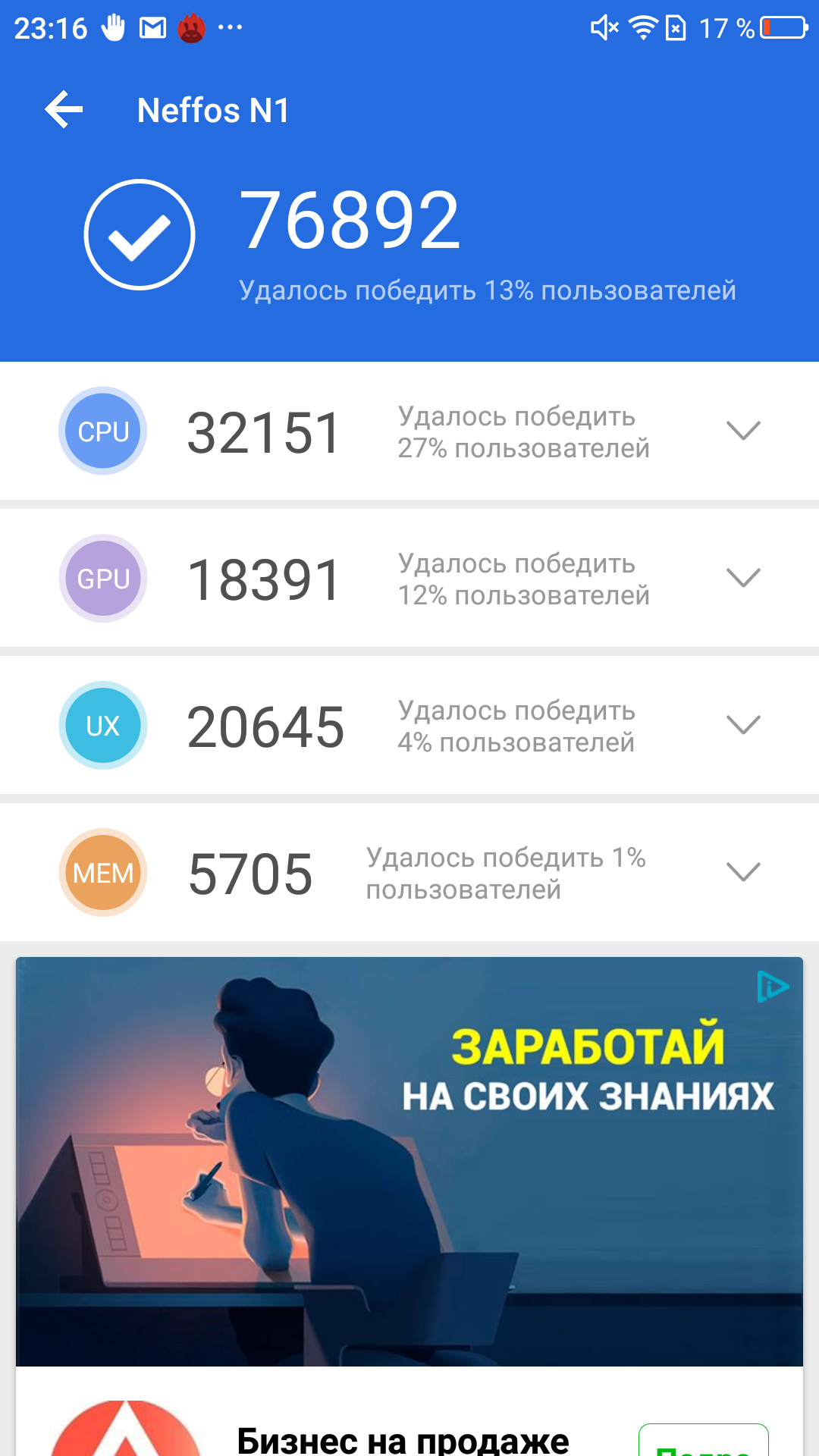Tap the green button beside 'Бизнес на продаже'
Viewport: 819px width, 1456px height.
coord(704,1440)
